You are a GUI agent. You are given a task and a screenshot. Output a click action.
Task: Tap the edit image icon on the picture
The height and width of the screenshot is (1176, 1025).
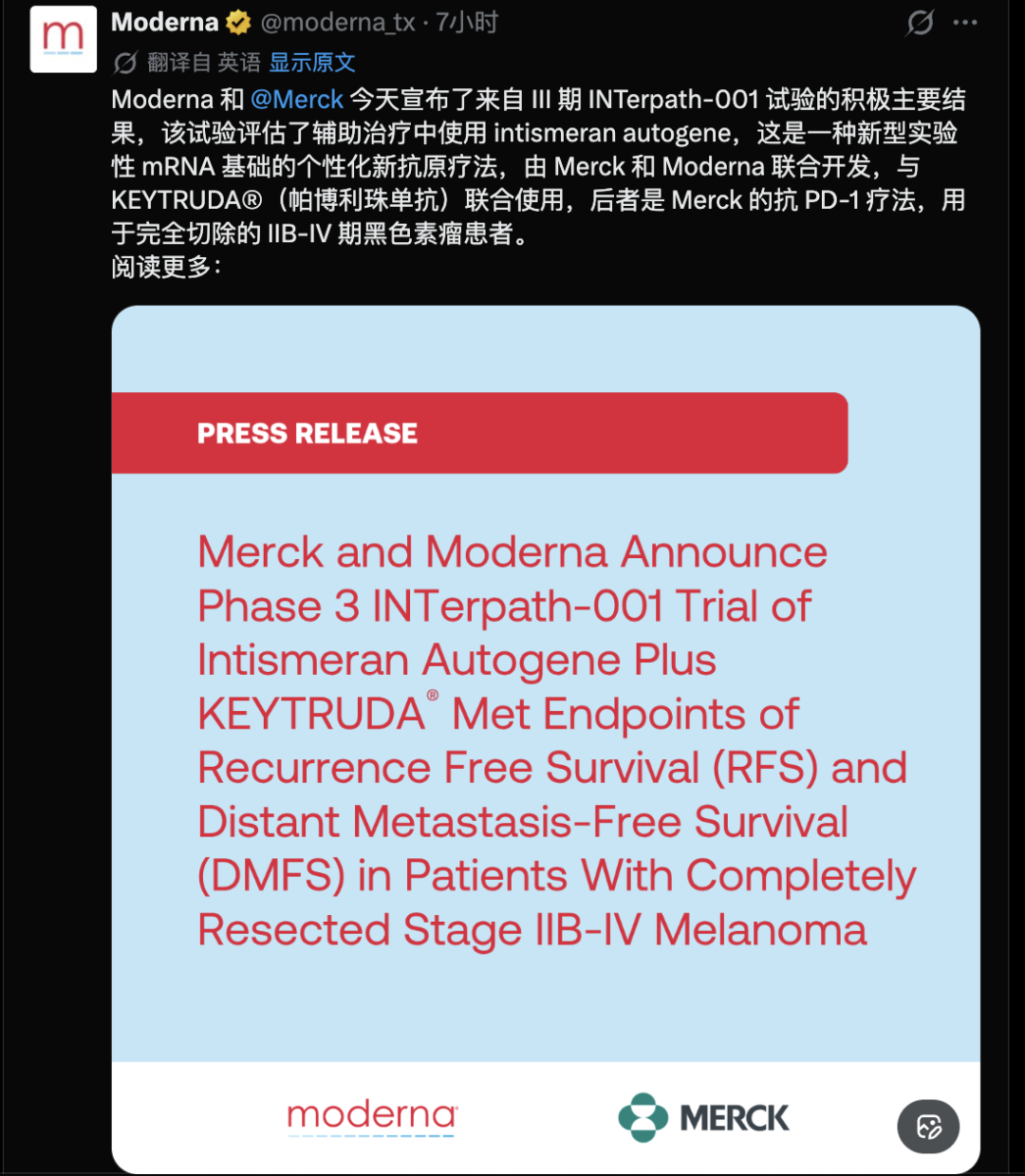928,1127
